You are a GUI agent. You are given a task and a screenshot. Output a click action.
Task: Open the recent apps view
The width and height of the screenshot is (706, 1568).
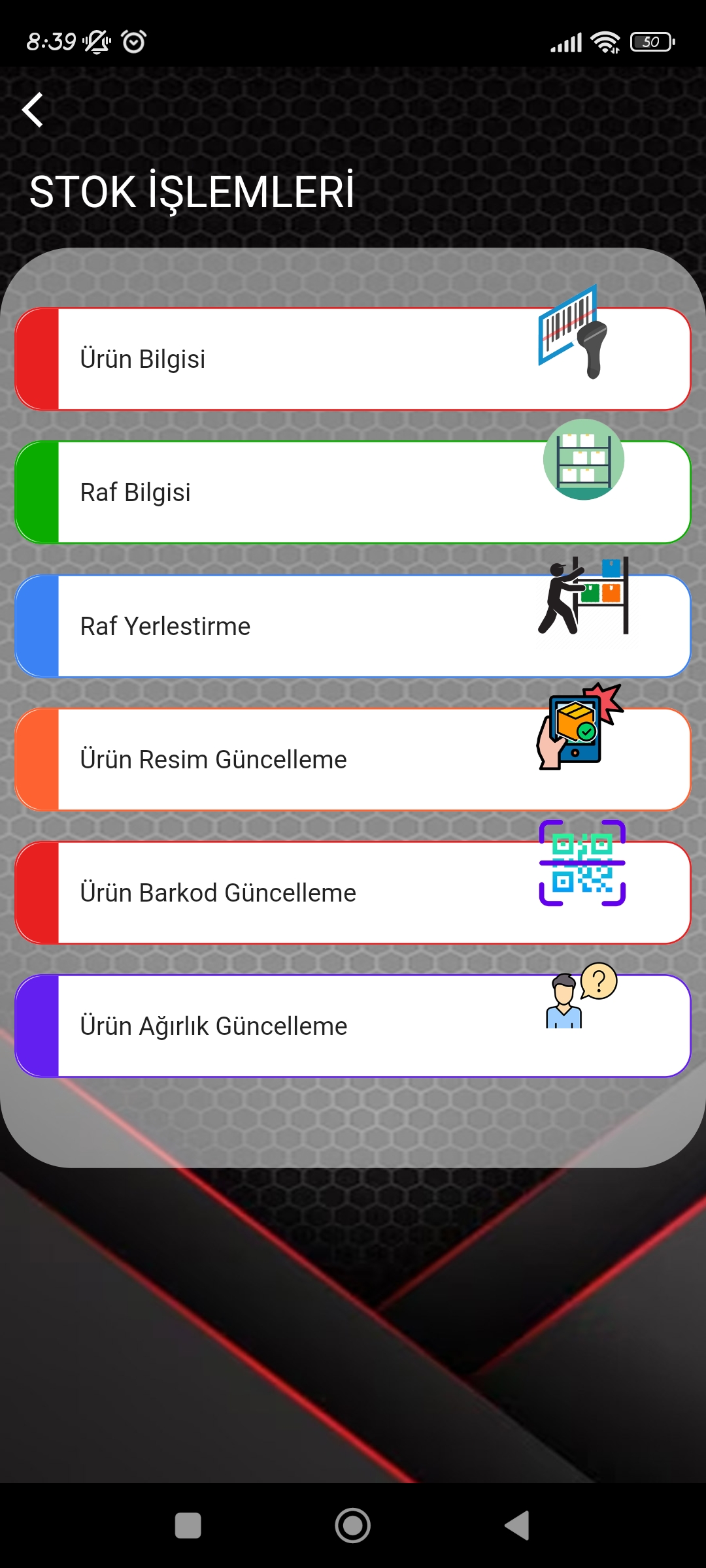coord(188,1526)
